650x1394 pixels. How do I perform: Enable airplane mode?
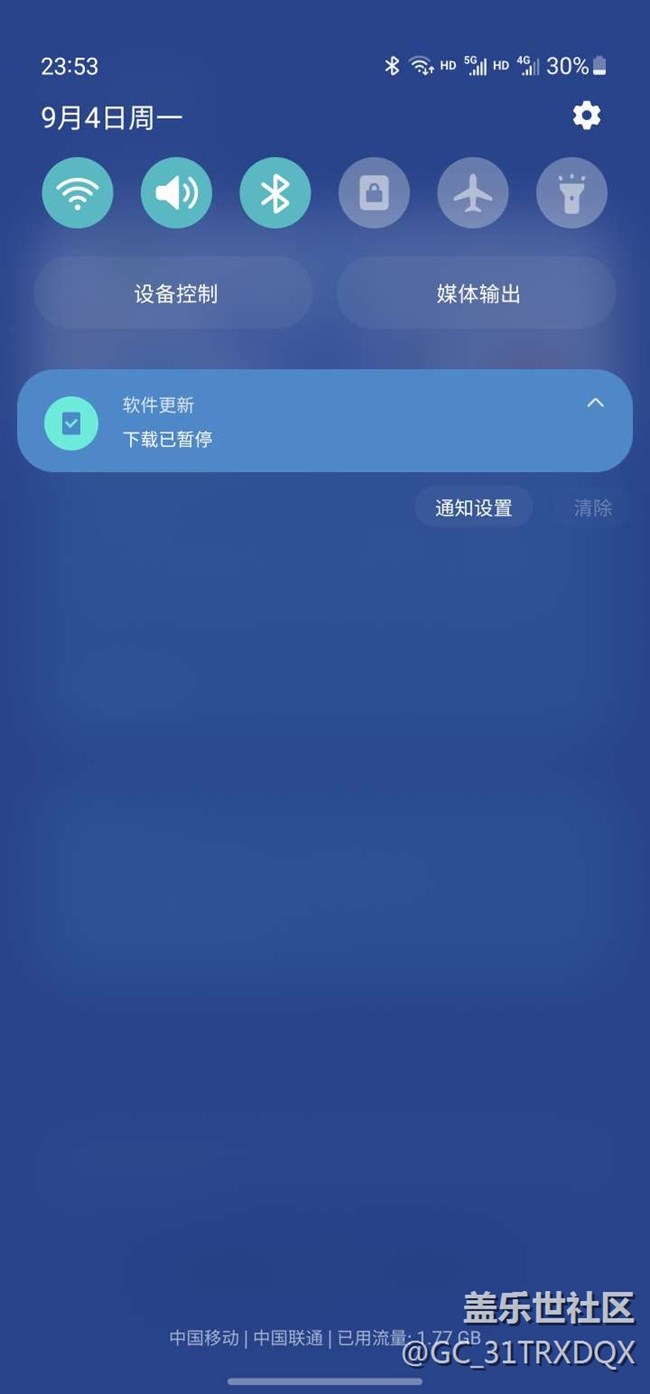(x=473, y=193)
